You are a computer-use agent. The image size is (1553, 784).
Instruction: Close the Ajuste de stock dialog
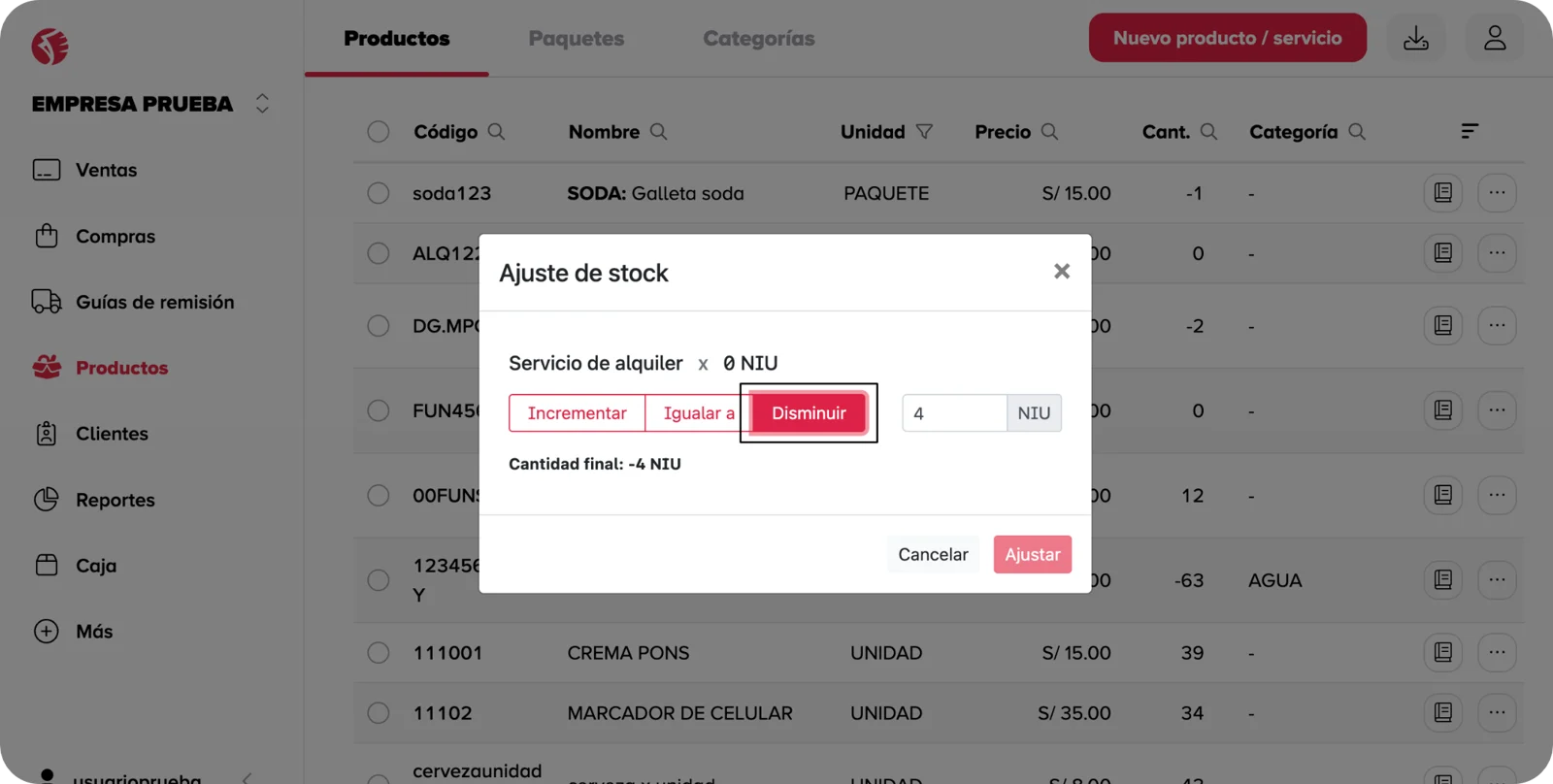point(1061,272)
